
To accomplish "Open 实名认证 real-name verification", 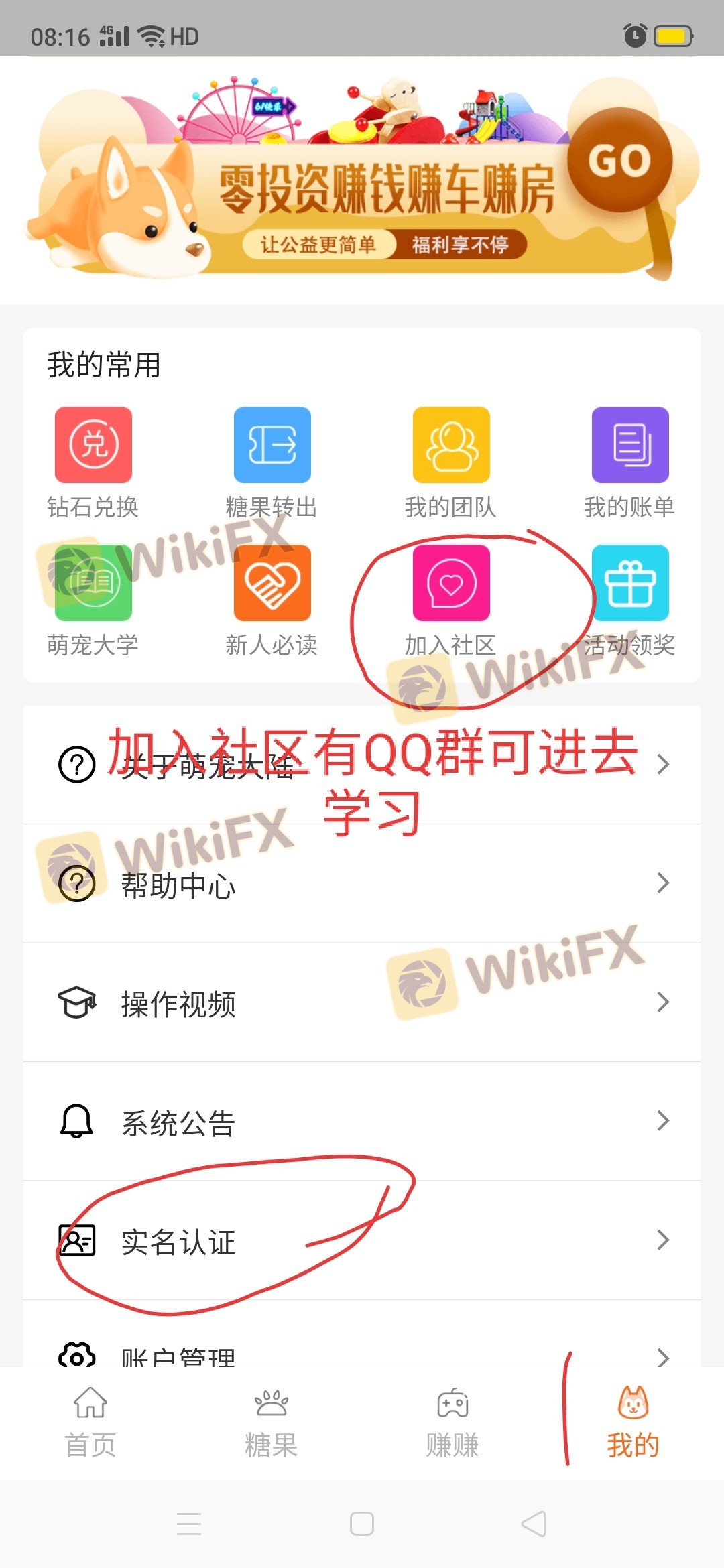I will click(x=362, y=1241).
